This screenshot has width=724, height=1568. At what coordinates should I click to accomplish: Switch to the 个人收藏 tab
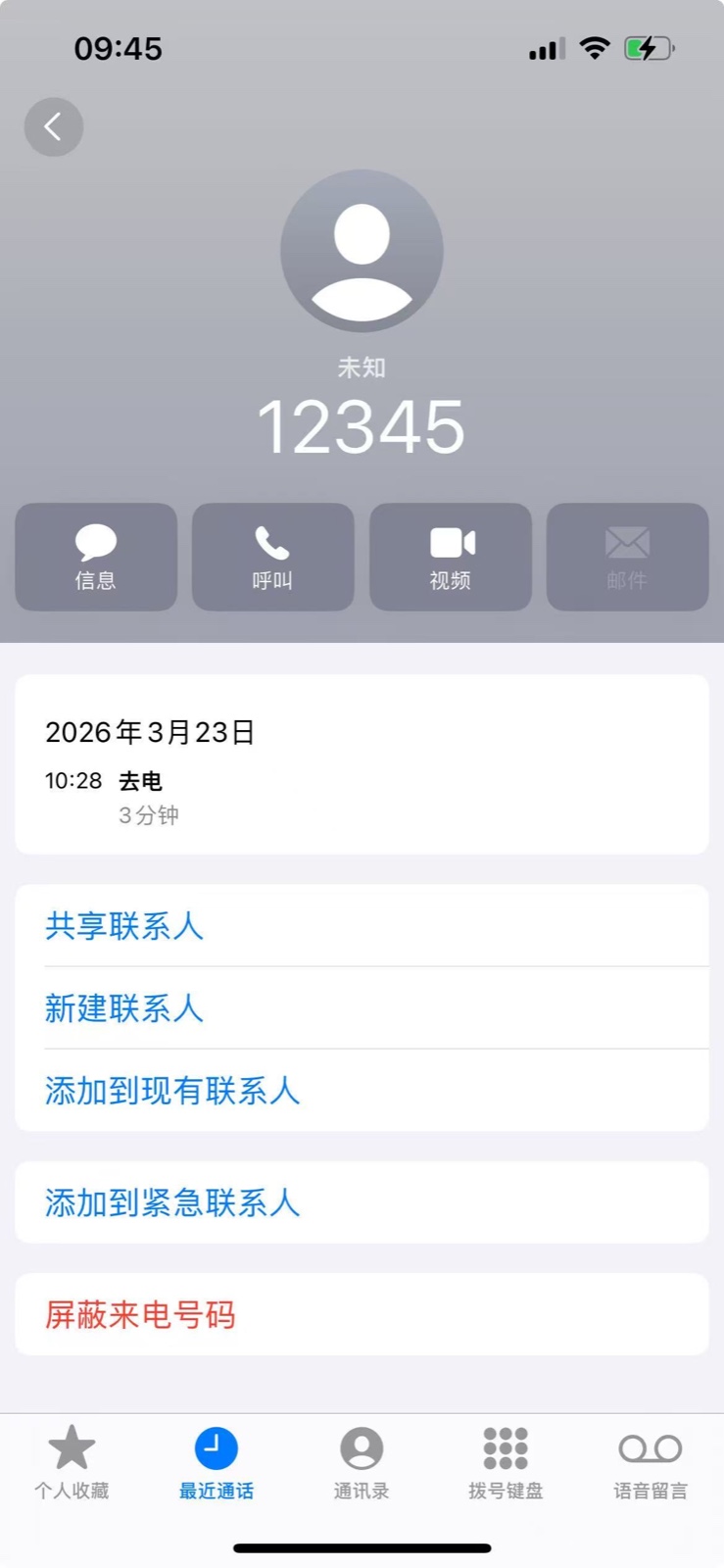pos(72,1462)
